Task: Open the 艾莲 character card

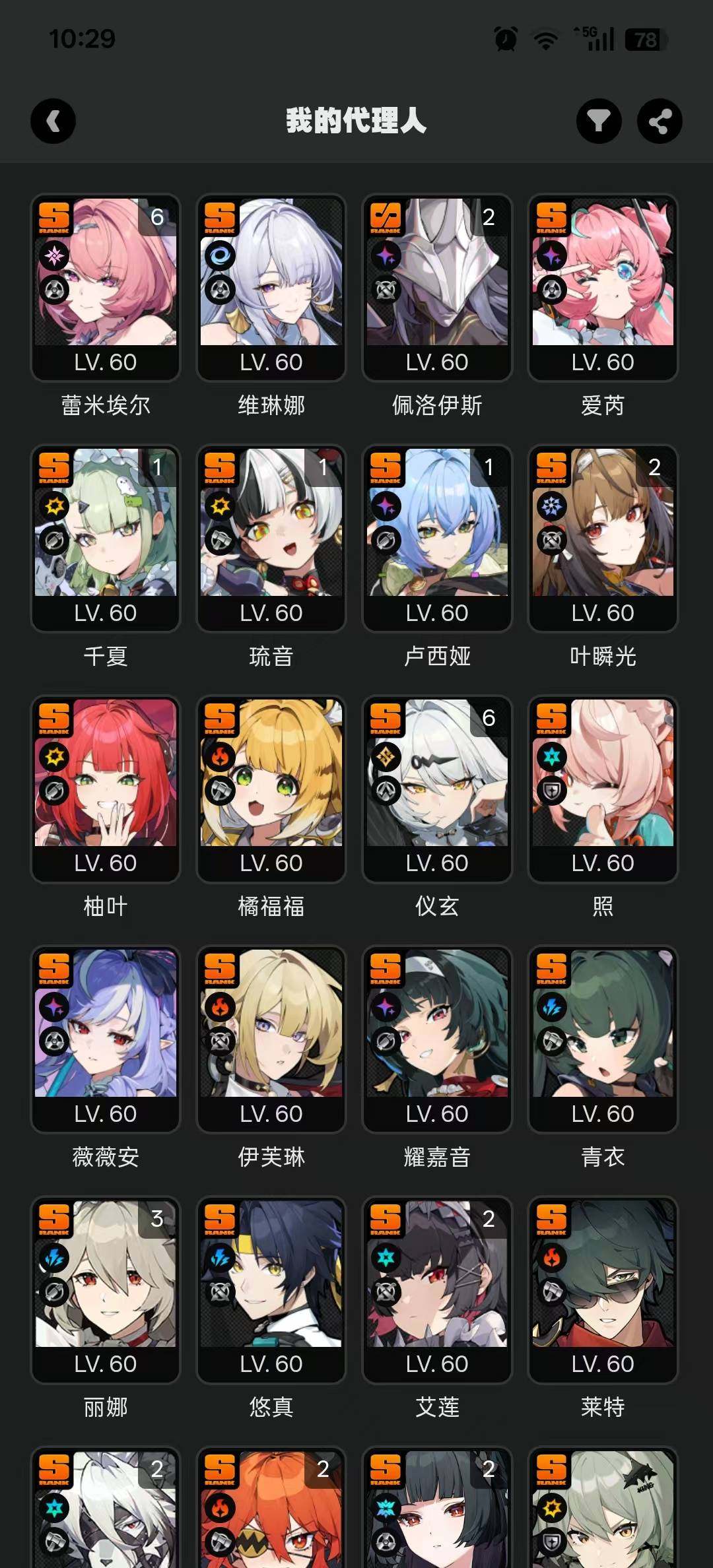Action: click(437, 1290)
